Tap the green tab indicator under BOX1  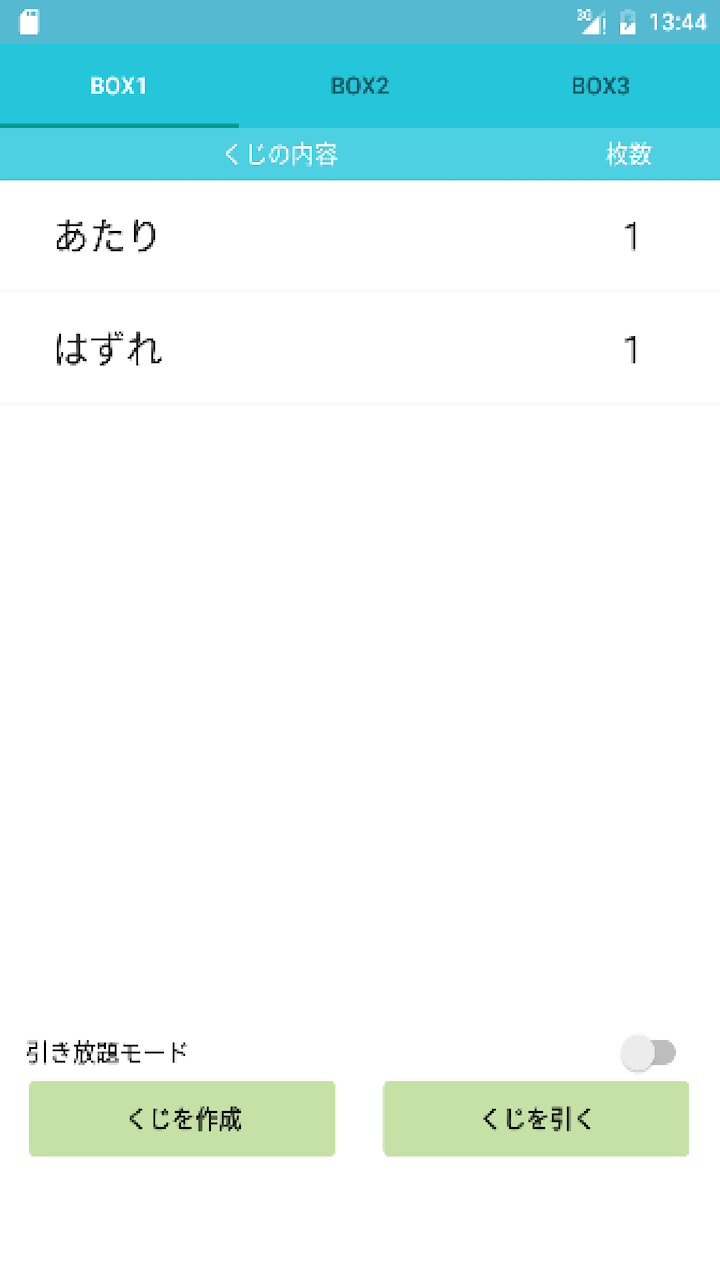[118, 125]
